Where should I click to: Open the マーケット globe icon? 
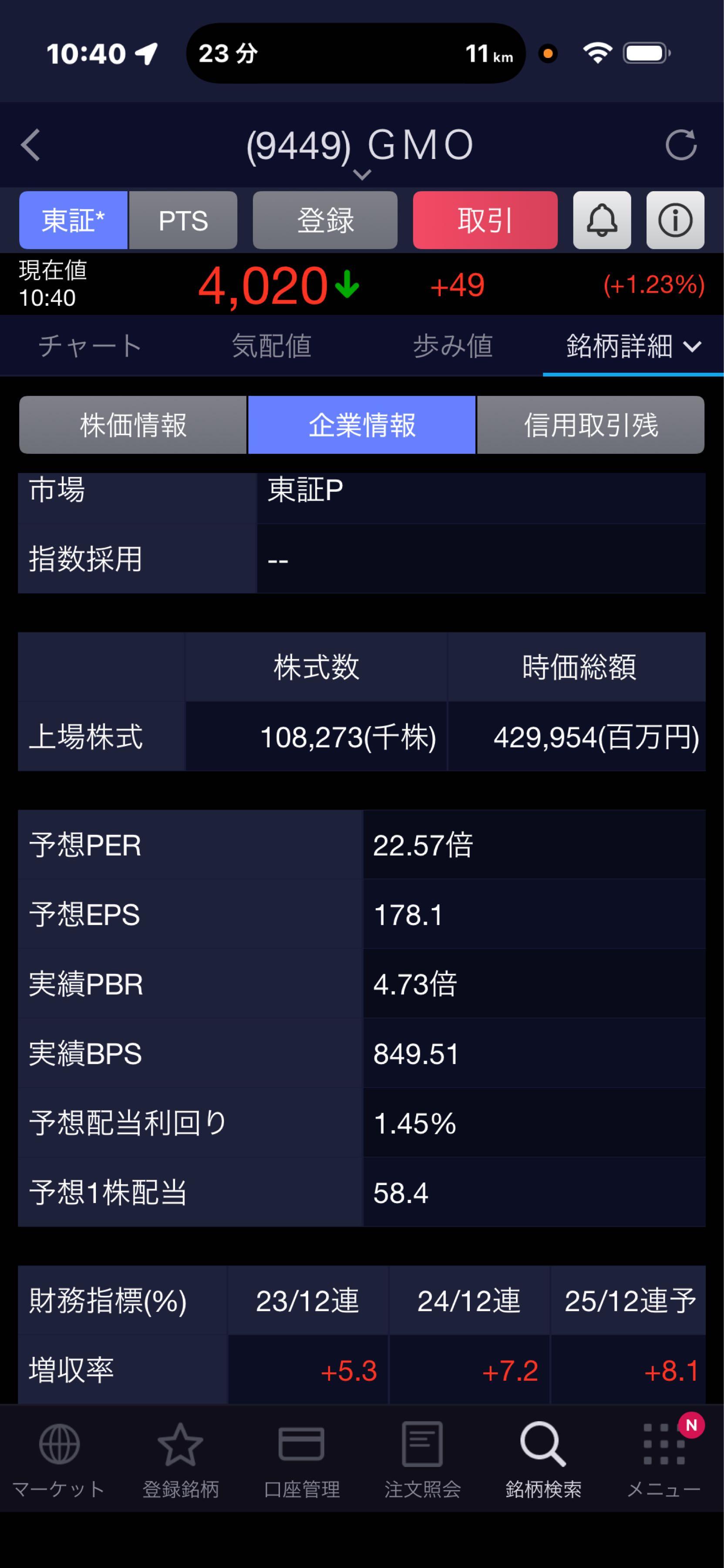(x=59, y=1461)
